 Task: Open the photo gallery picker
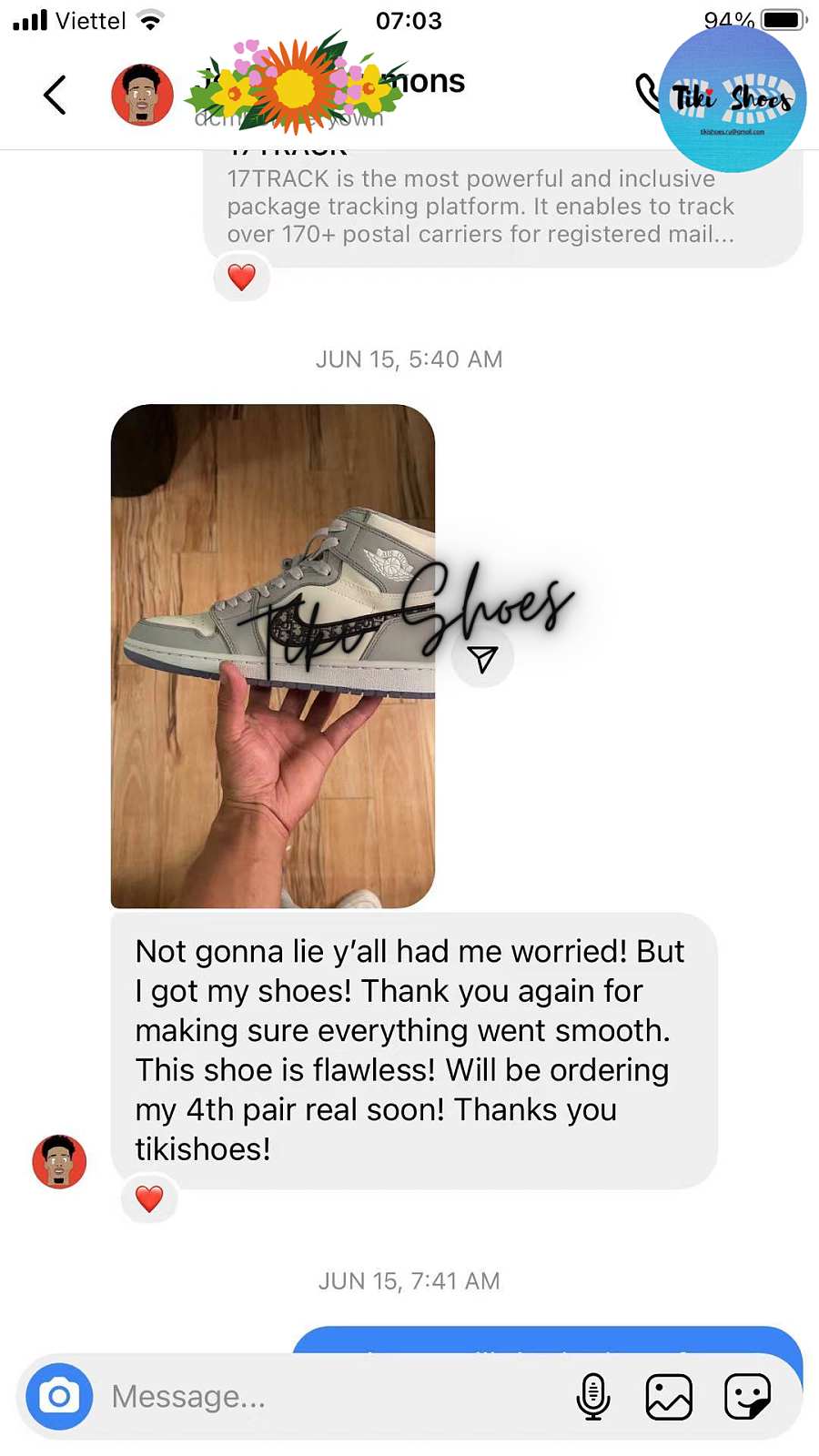669,1396
